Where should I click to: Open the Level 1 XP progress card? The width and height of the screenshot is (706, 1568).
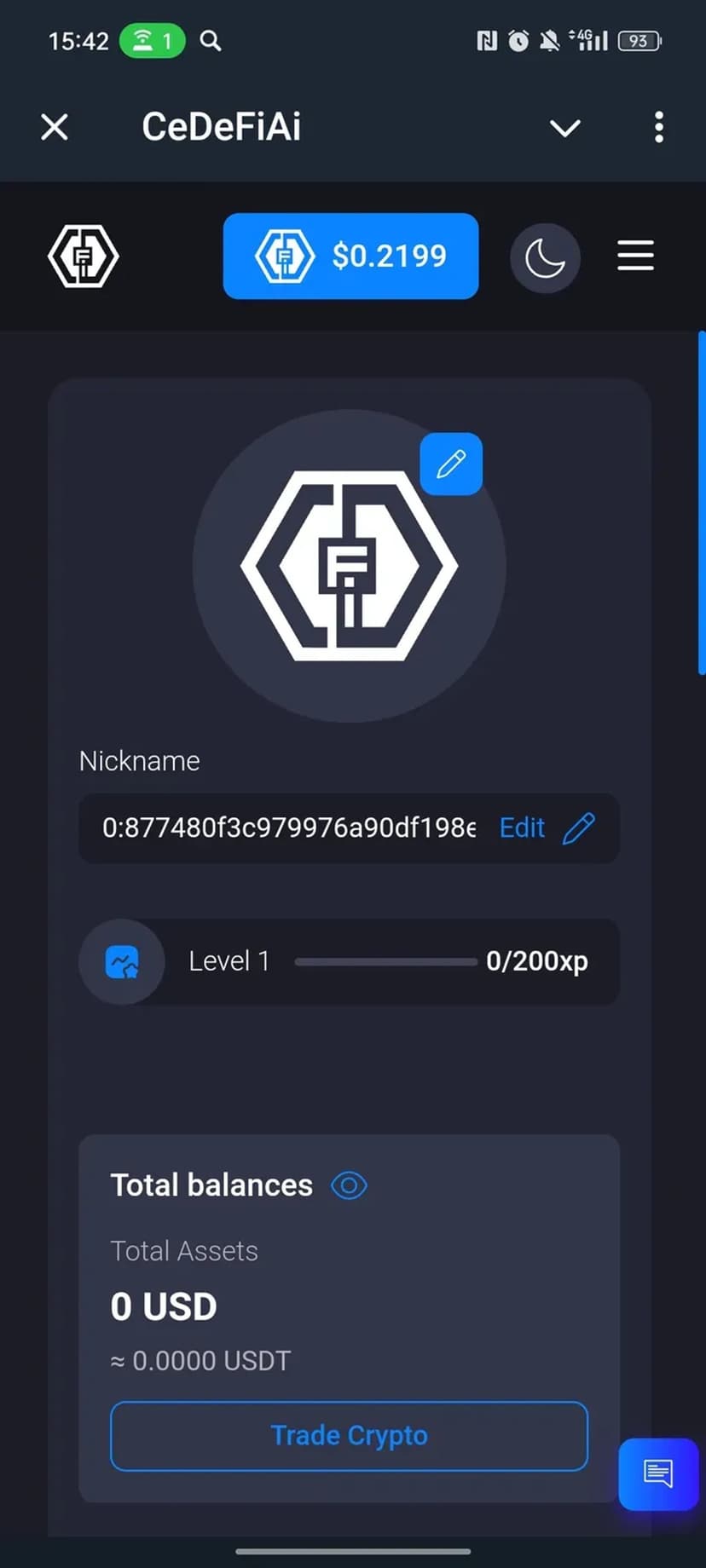(349, 961)
